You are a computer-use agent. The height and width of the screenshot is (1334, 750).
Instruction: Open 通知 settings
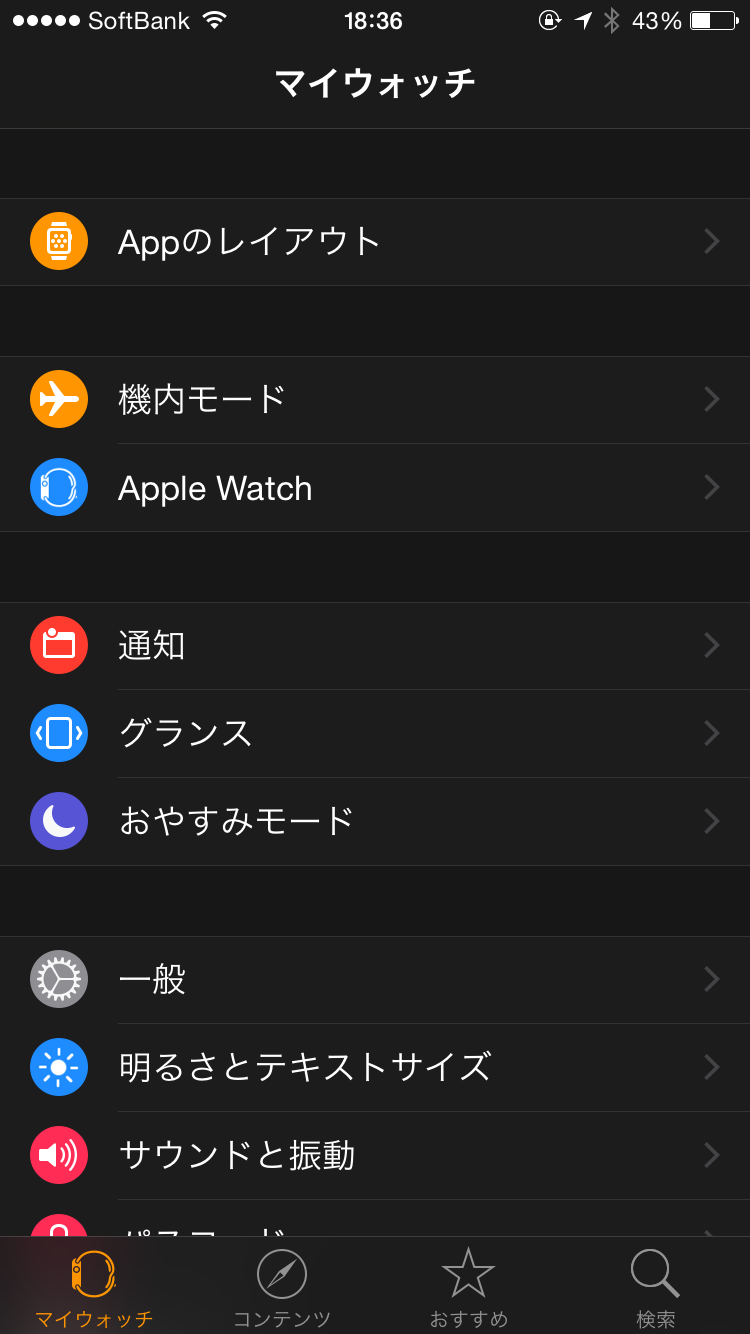[375, 646]
